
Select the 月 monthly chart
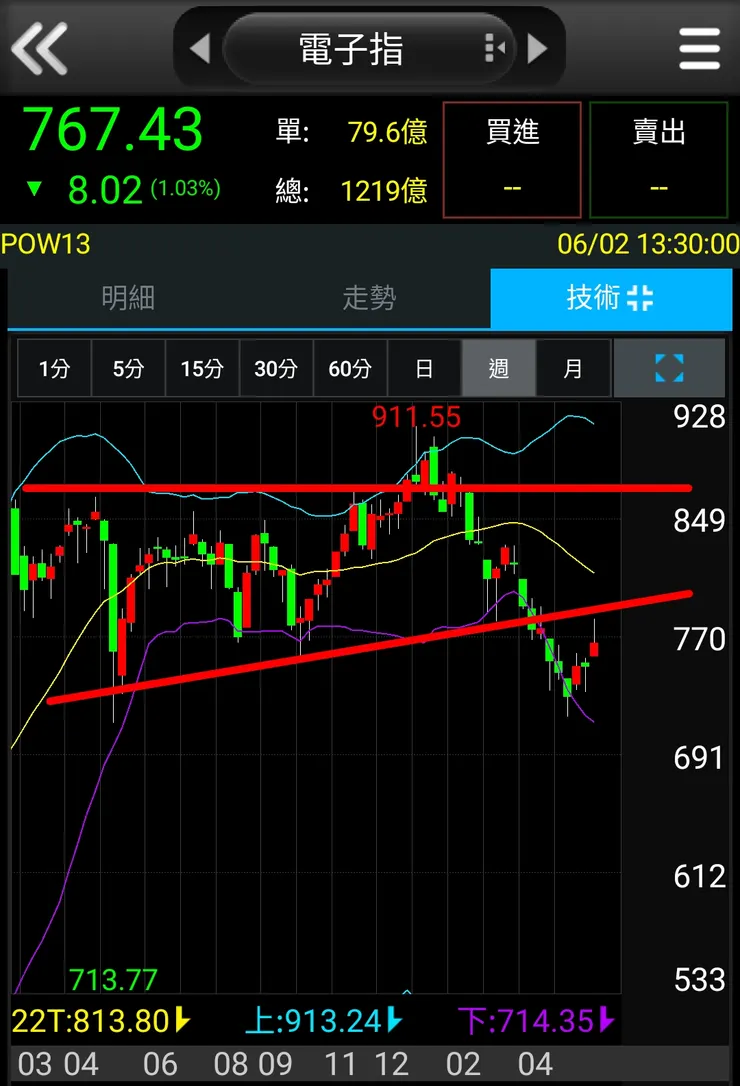coord(572,369)
